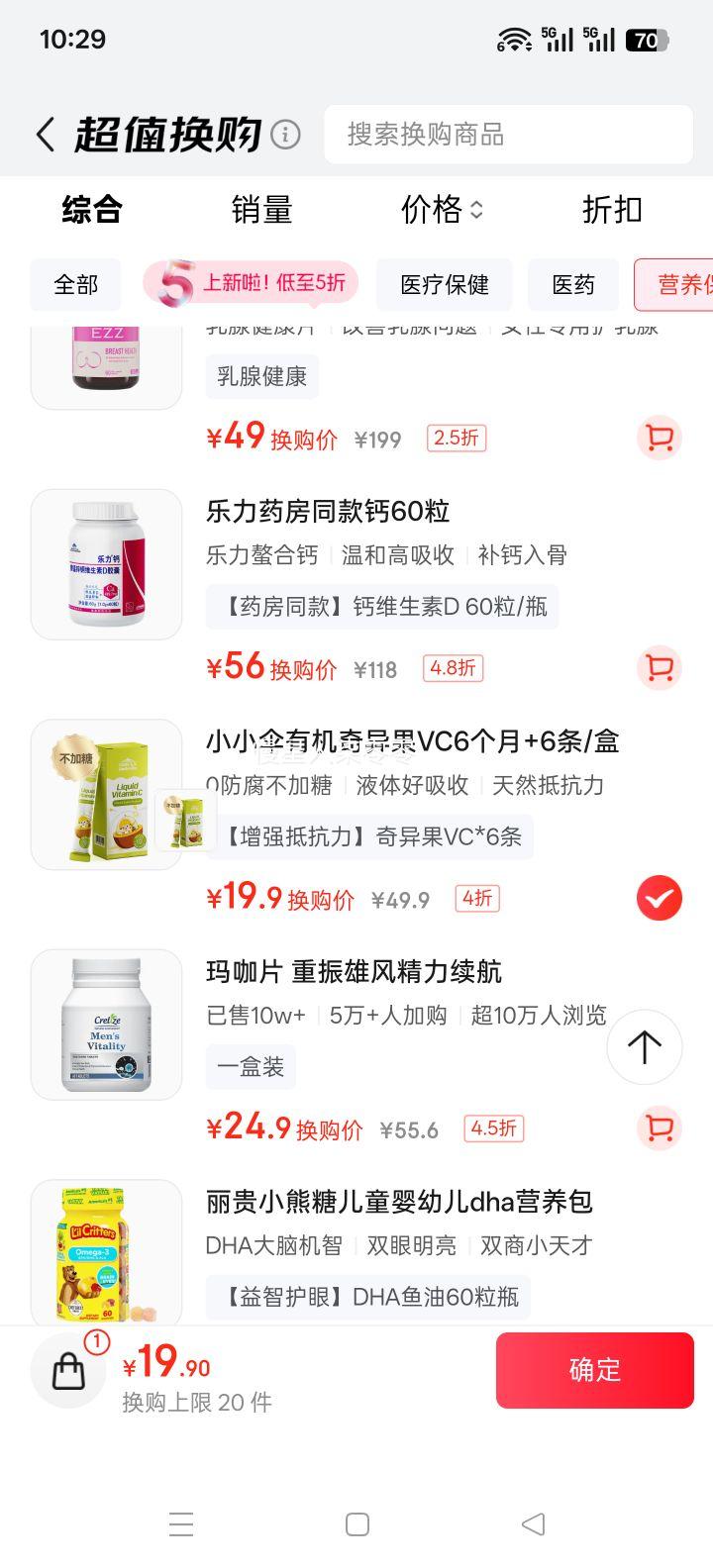713x1568 pixels.
Task: Confirm selection with 确定 button
Action: click(594, 1370)
